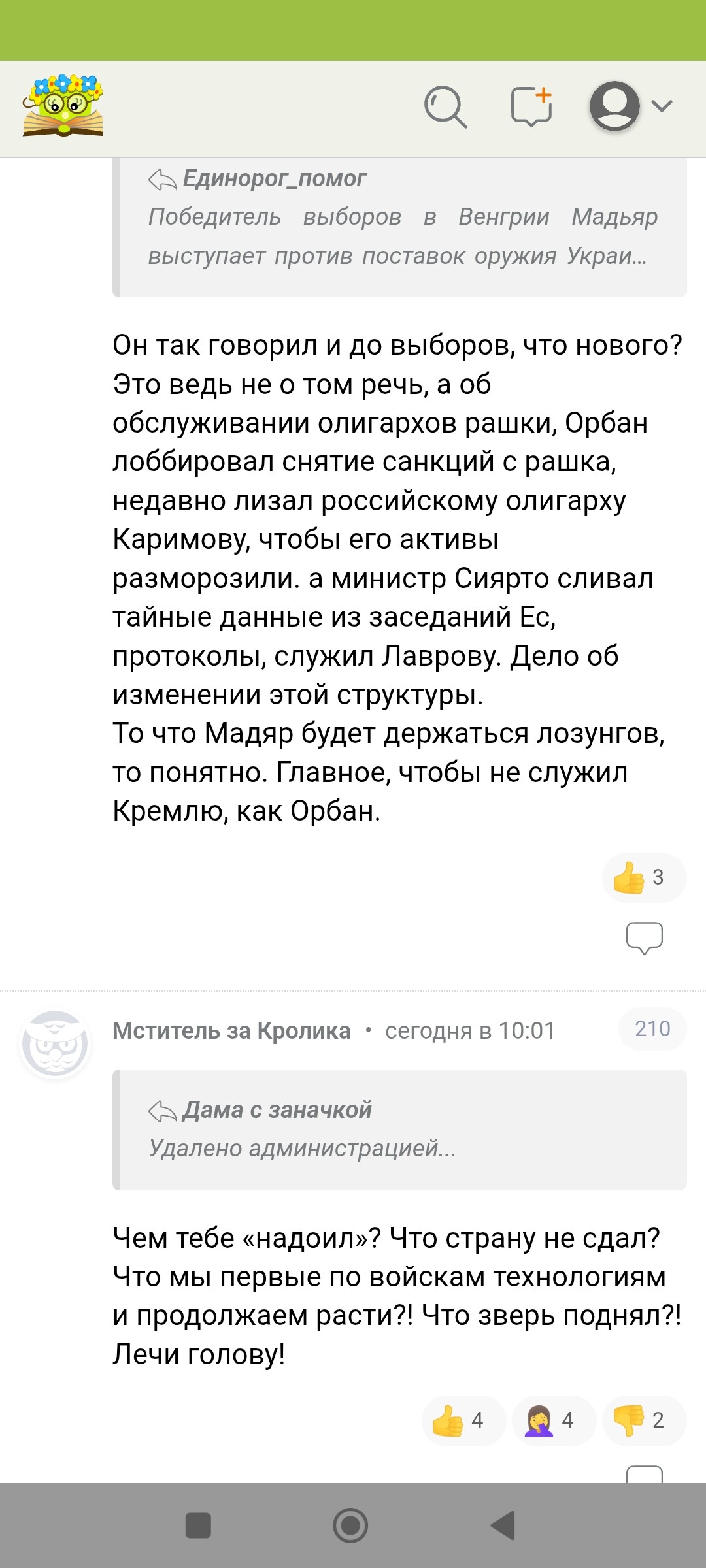Image resolution: width=706 pixels, height=1568 pixels.
Task: Like the comment about Орбан with thumbs up
Action: pos(643,877)
